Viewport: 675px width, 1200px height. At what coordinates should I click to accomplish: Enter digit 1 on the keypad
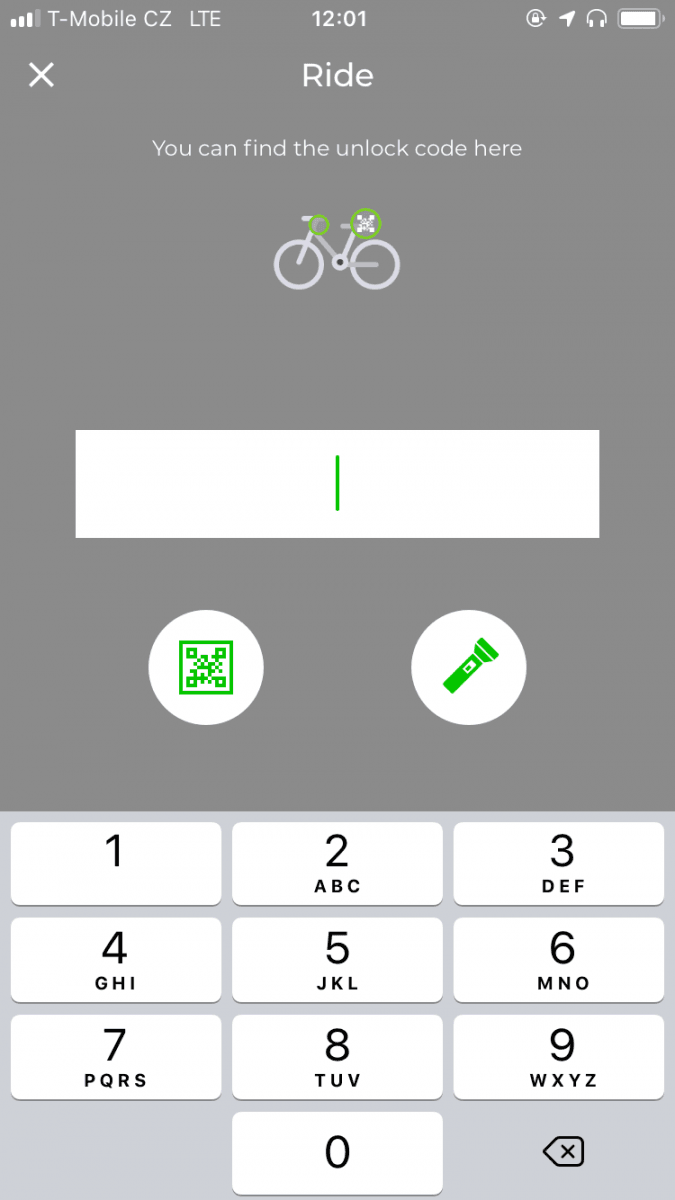[x=116, y=863]
